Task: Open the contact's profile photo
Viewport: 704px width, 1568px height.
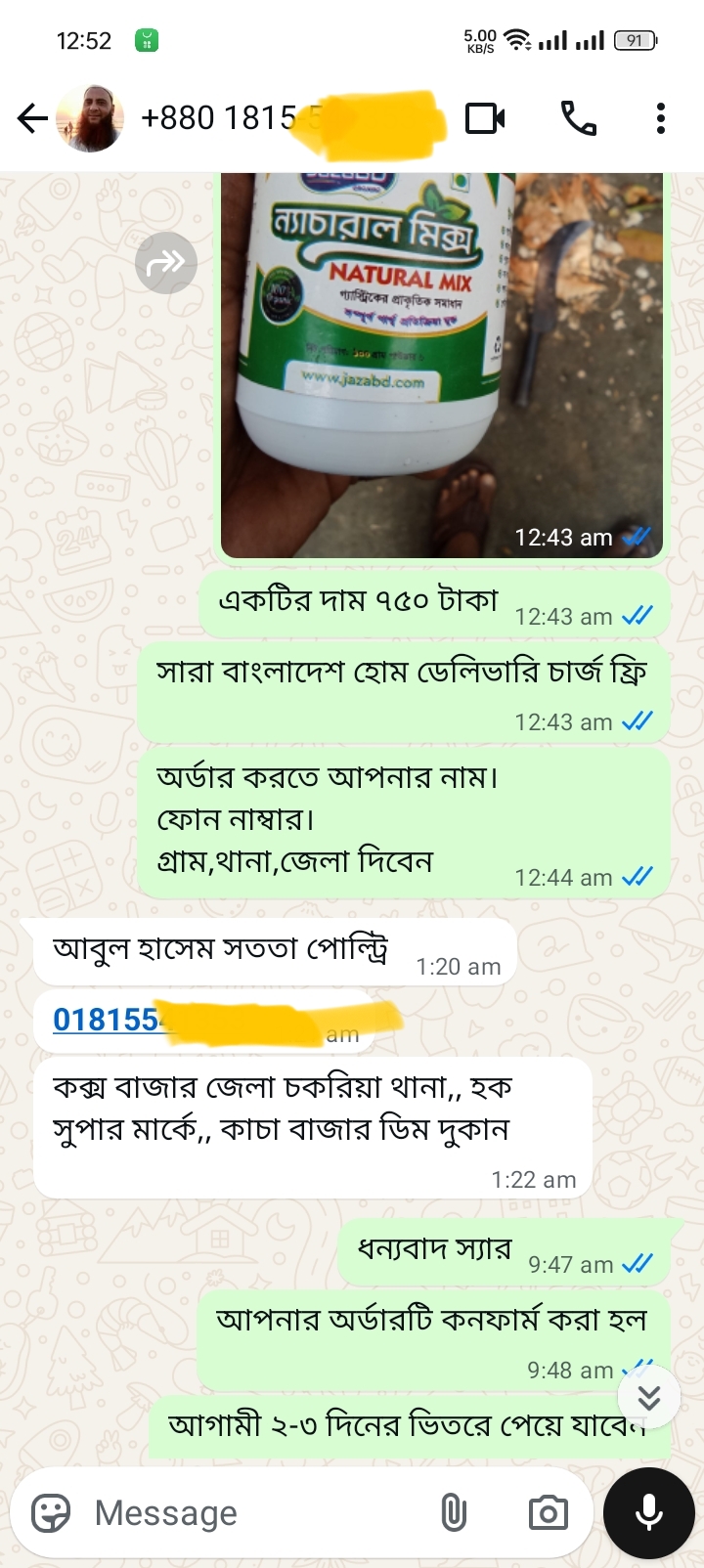Action: click(91, 119)
